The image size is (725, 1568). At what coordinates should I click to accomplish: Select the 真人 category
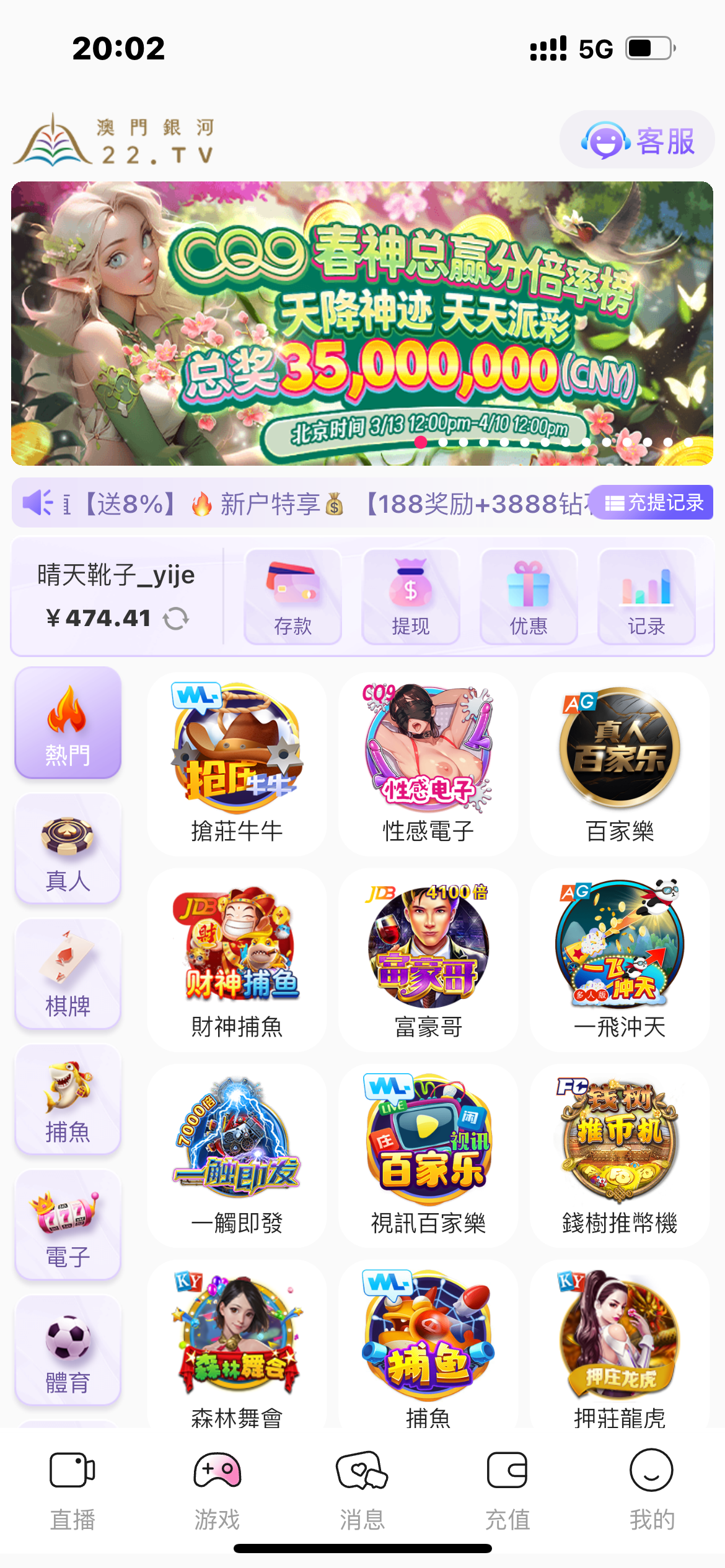68,848
